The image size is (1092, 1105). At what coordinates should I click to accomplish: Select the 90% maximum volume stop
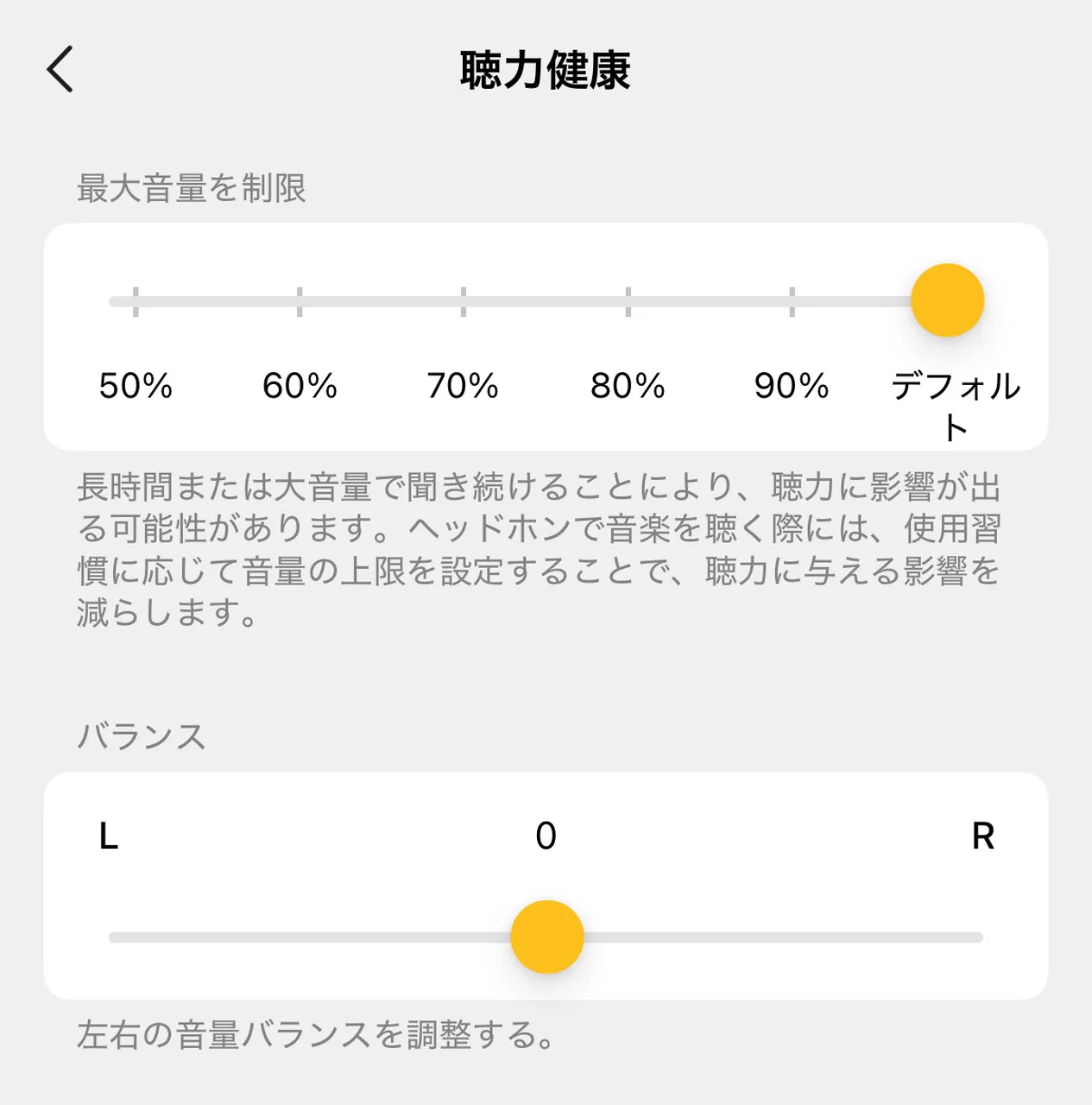click(792, 301)
